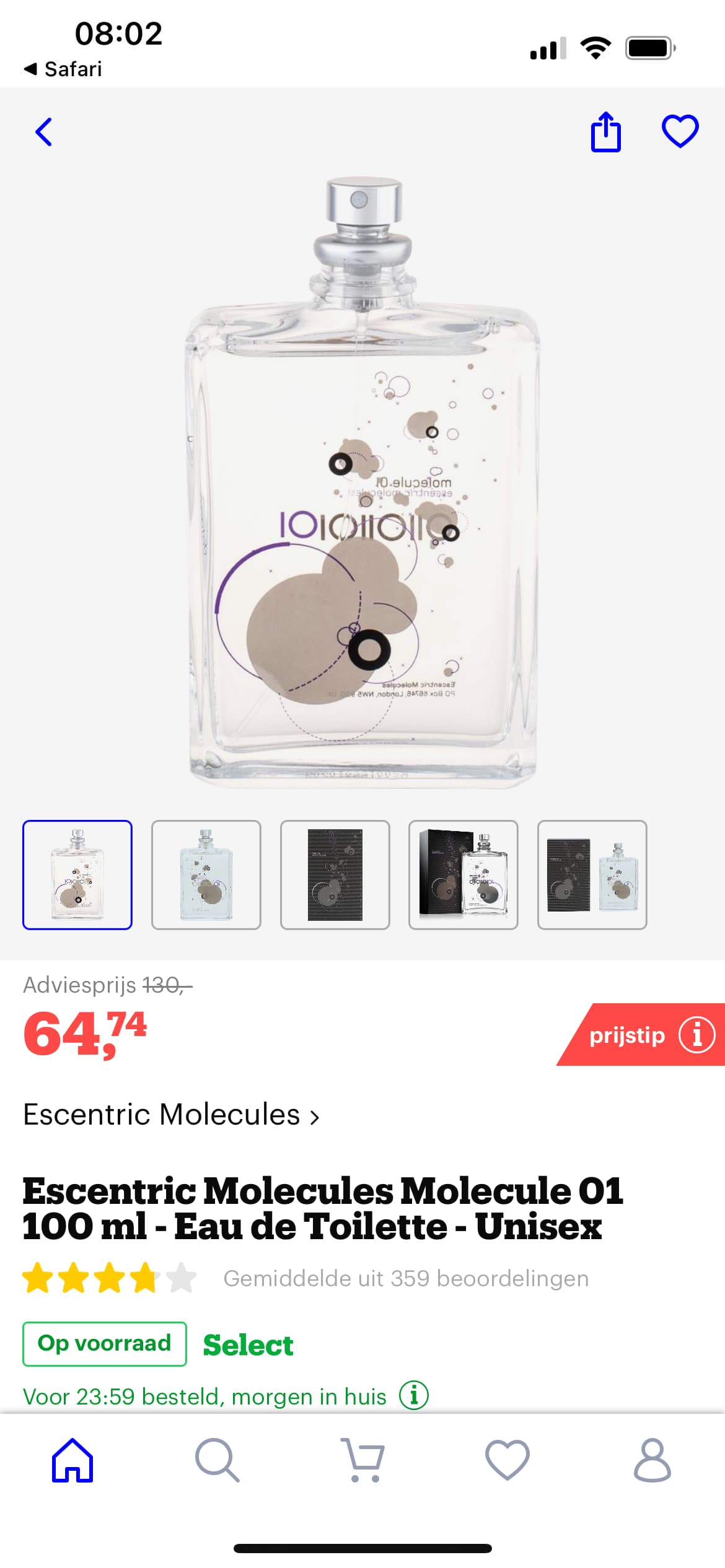Return to Safari via status bar link
This screenshot has width=725, height=1568.
coord(63,69)
